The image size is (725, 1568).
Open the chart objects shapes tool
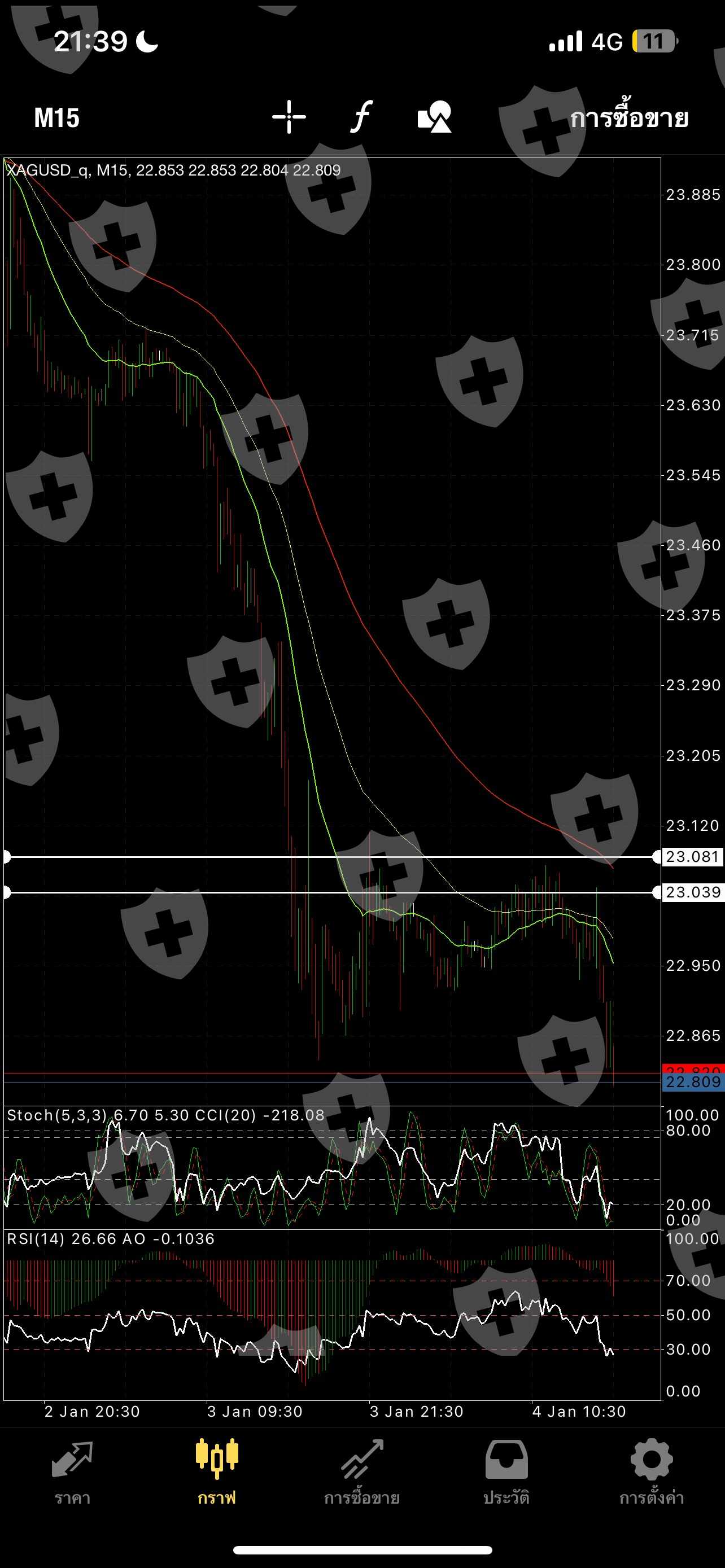pos(435,117)
